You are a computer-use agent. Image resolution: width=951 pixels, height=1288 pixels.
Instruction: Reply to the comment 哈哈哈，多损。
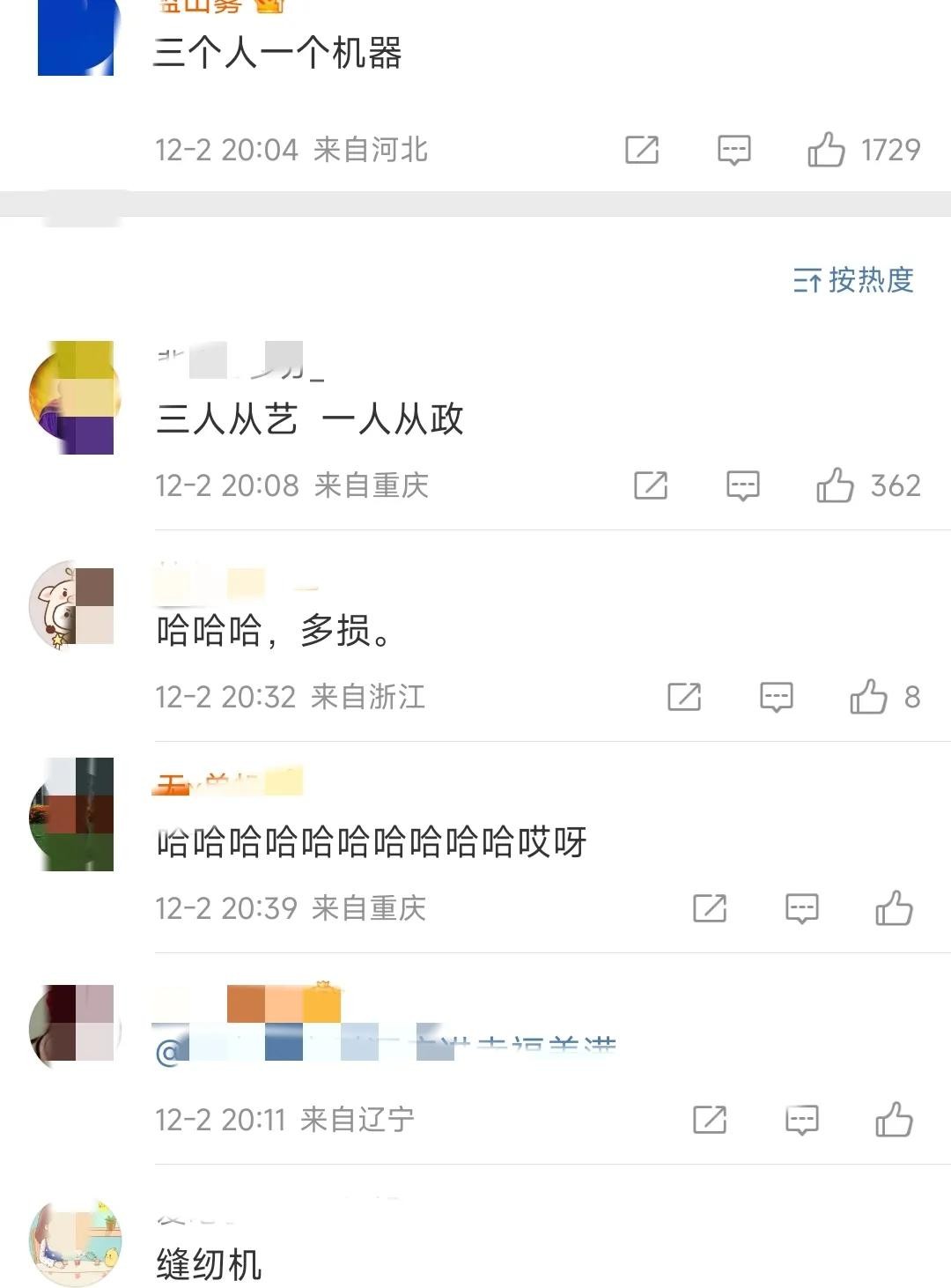pyautogui.click(x=776, y=697)
